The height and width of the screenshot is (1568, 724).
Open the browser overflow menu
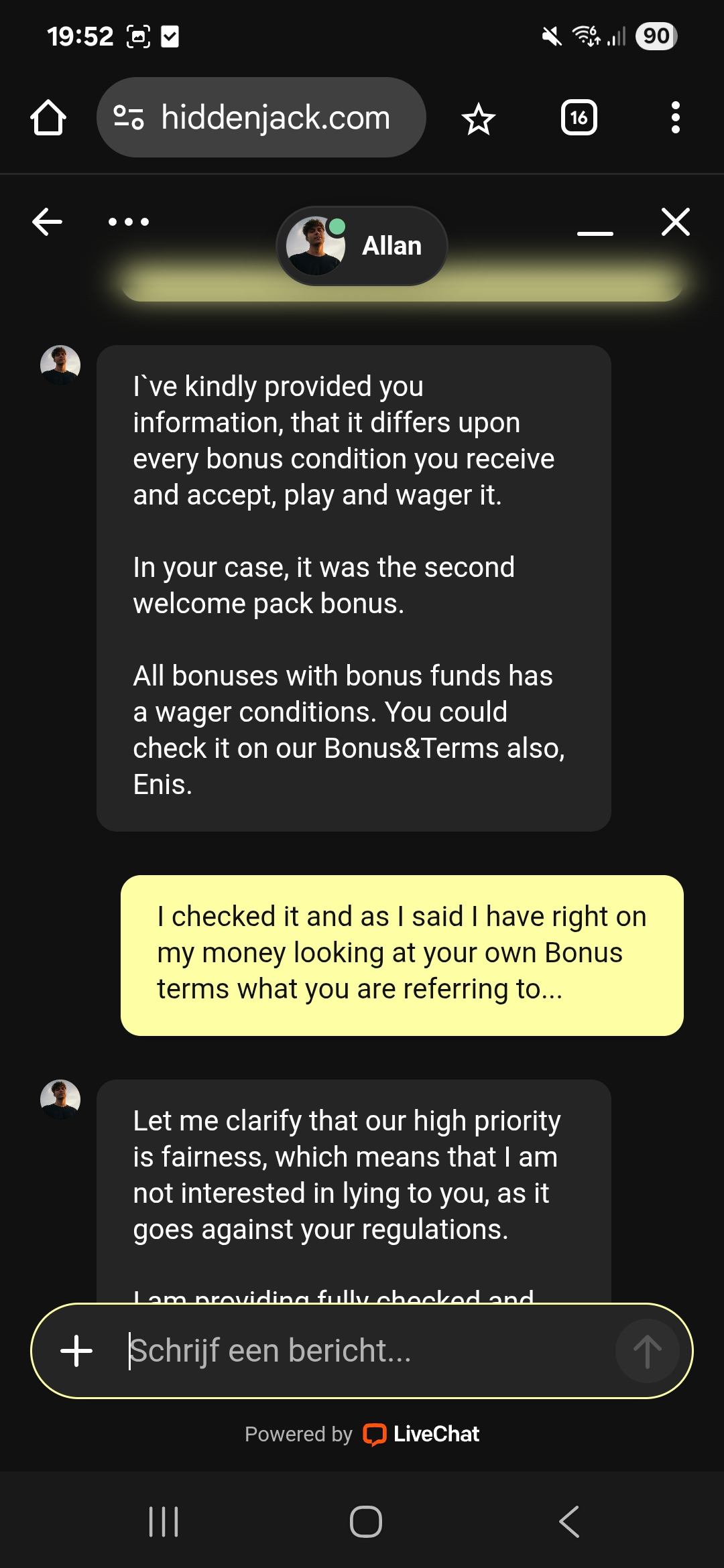[675, 118]
